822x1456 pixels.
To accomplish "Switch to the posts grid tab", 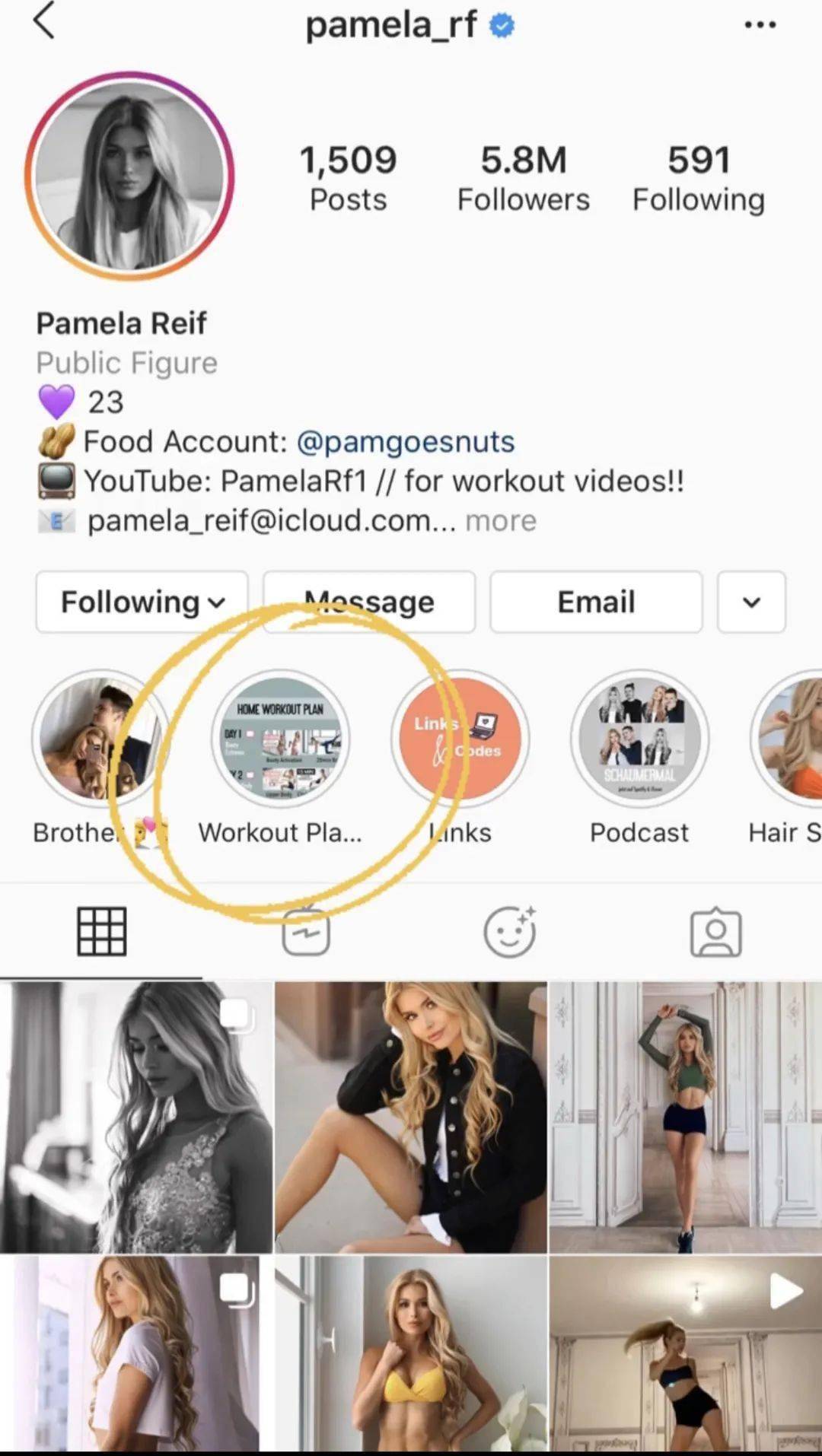I will (x=101, y=931).
